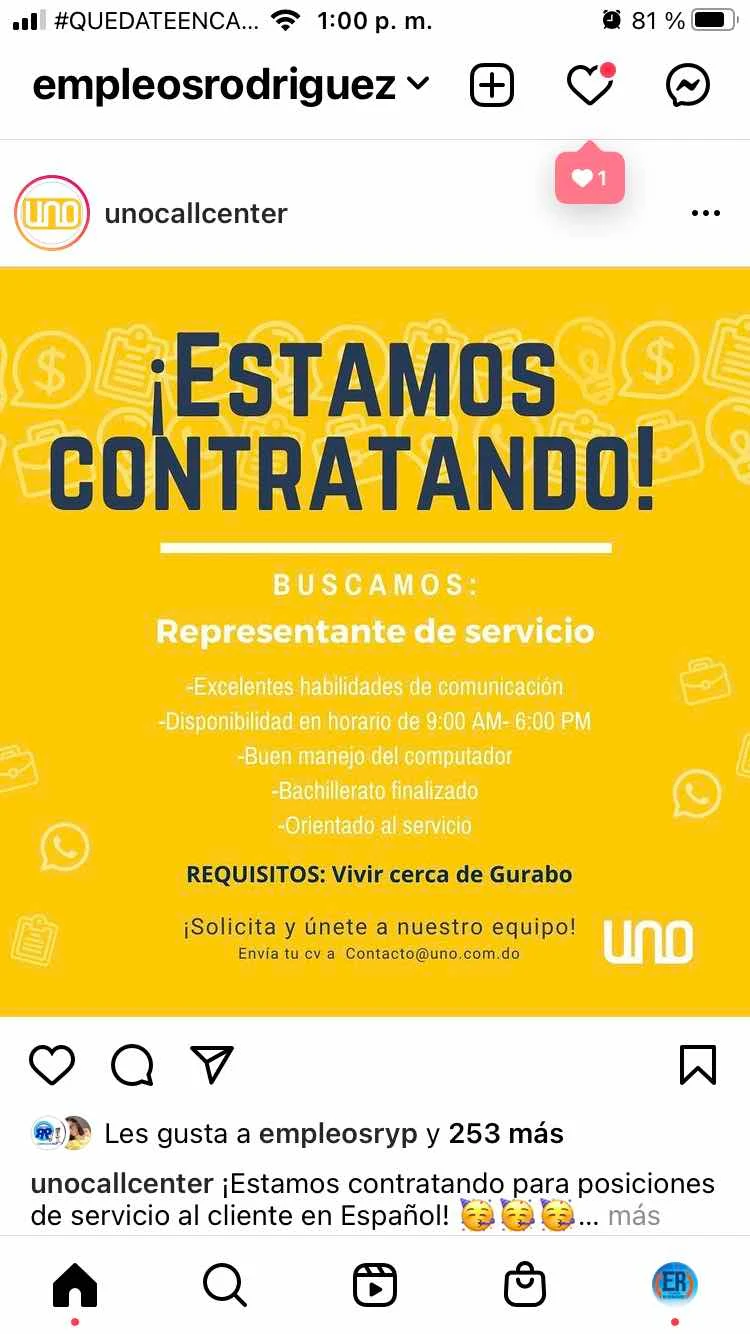
Task: Switch to the Search tab
Action: (x=225, y=1285)
